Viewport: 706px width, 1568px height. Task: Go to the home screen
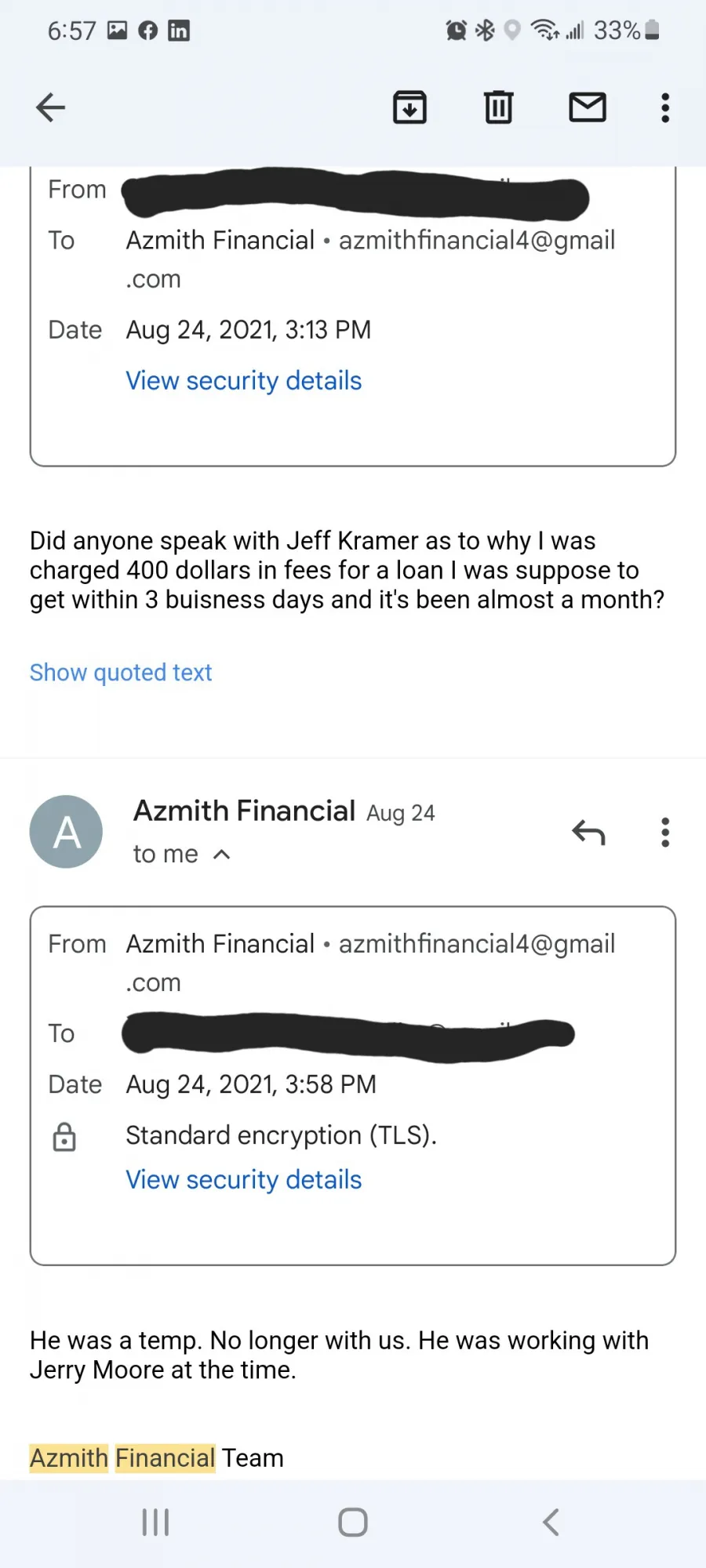tap(353, 1523)
